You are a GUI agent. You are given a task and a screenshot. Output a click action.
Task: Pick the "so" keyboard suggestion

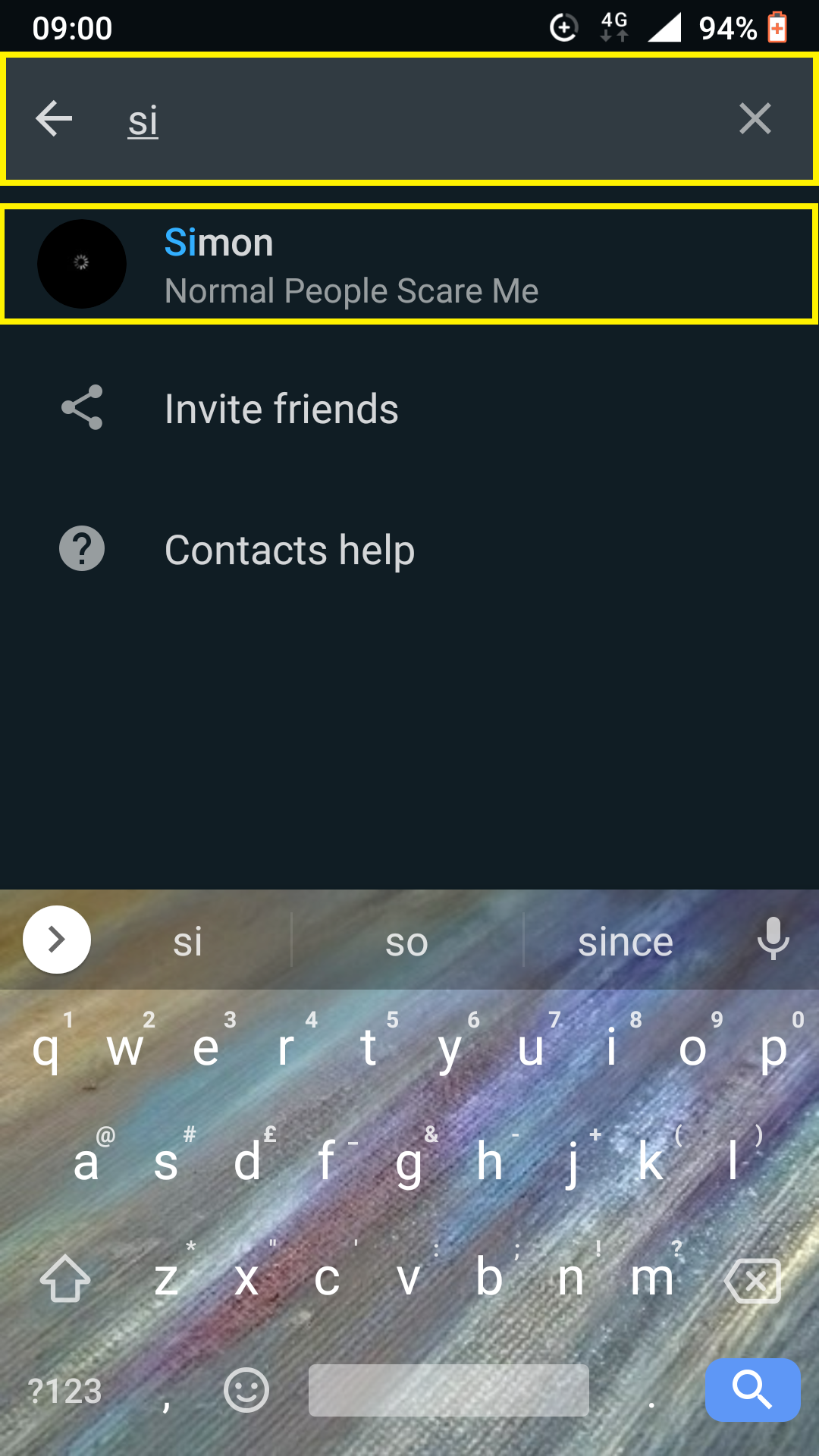(x=407, y=943)
